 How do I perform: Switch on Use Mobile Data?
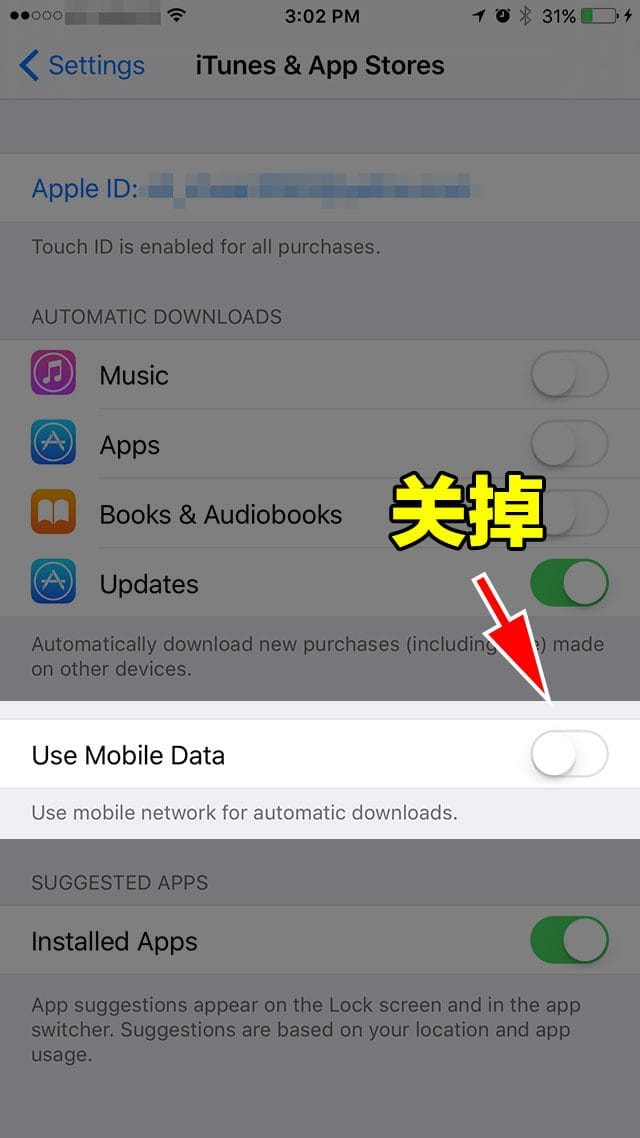(x=569, y=754)
